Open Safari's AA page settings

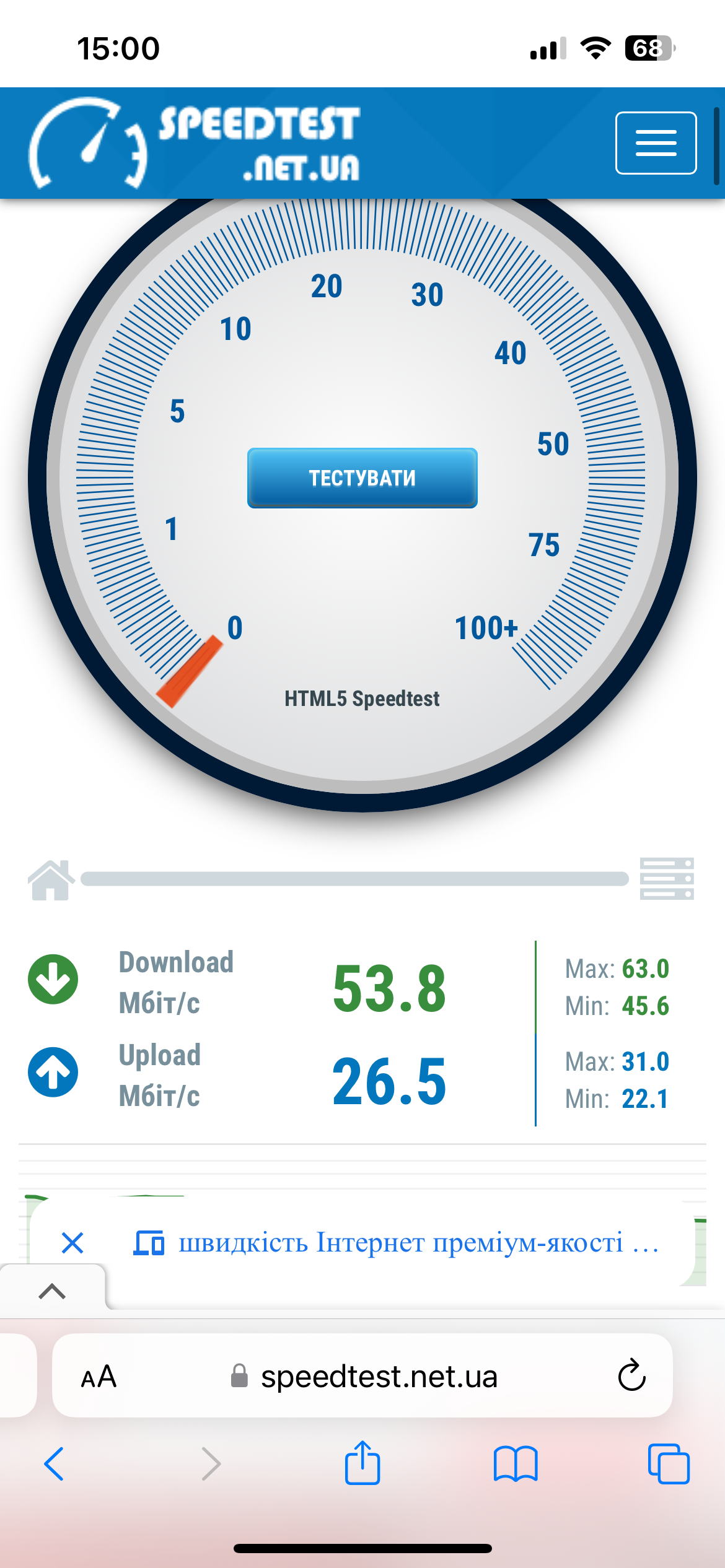(99, 1377)
